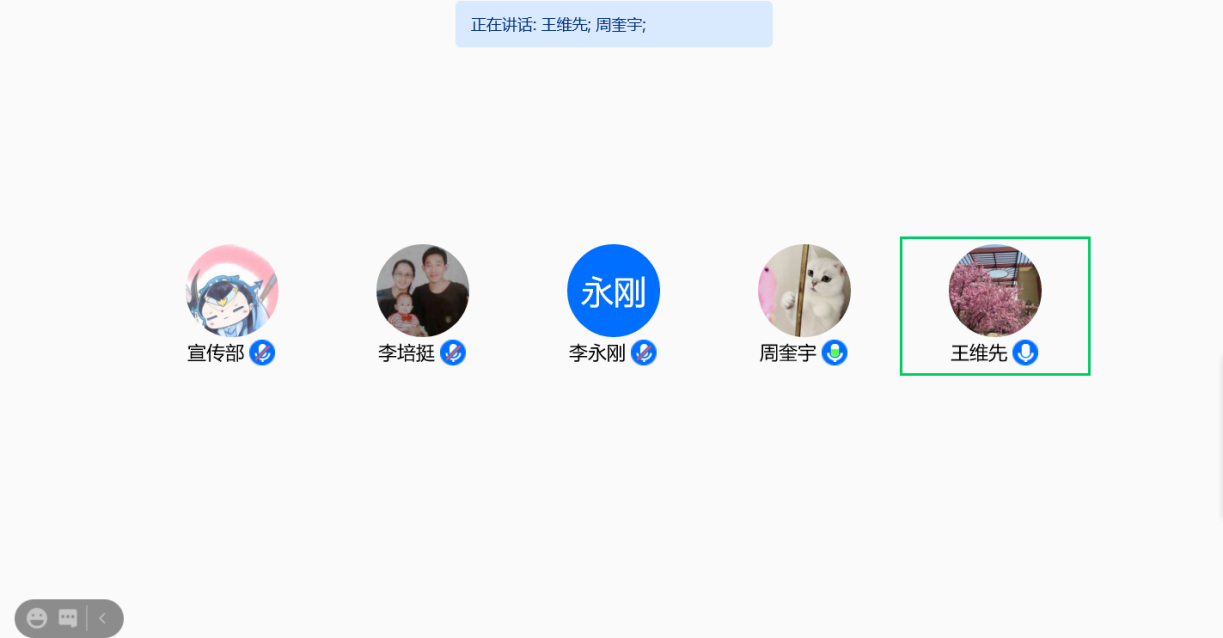Screen dimensions: 1223x638
Task: Open the emoji reactions button
Action: (x=37, y=618)
